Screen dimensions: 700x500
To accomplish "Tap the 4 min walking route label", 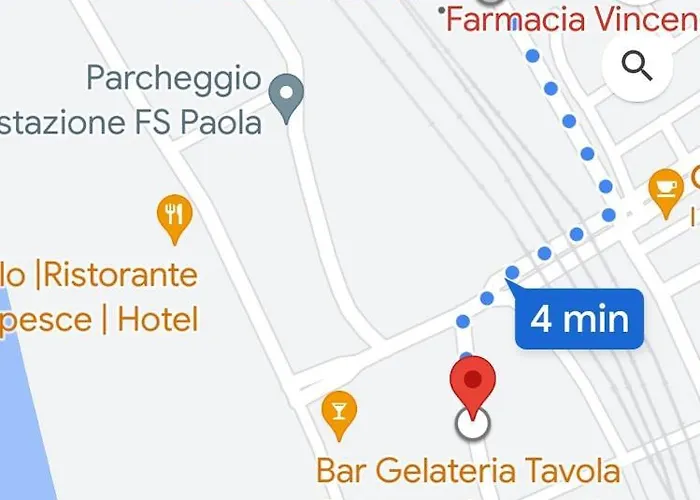I will [579, 319].
